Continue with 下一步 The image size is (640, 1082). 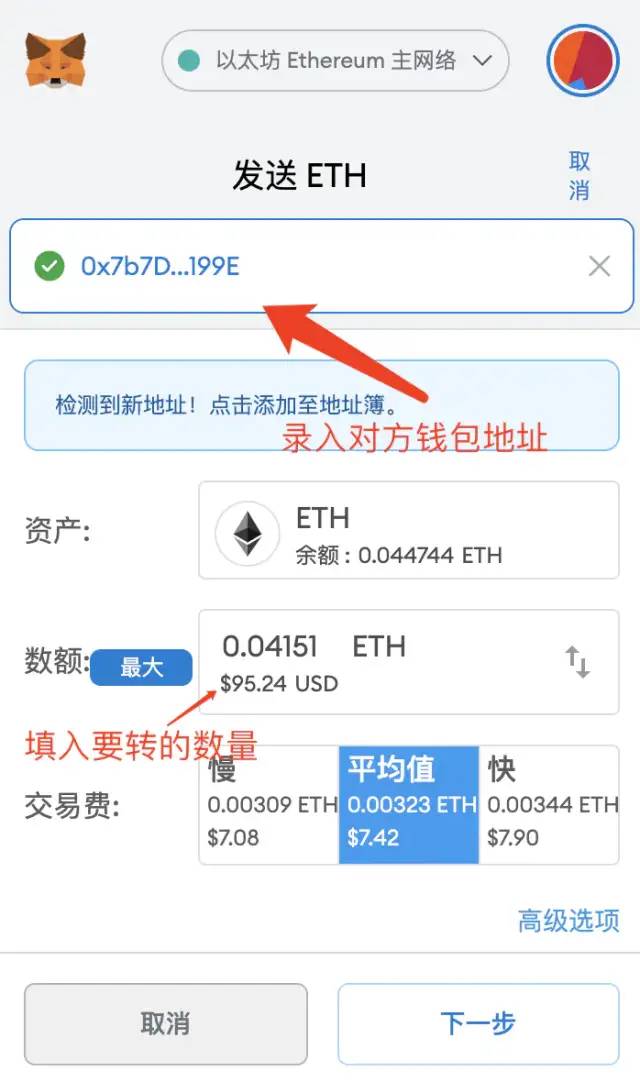tap(478, 1023)
